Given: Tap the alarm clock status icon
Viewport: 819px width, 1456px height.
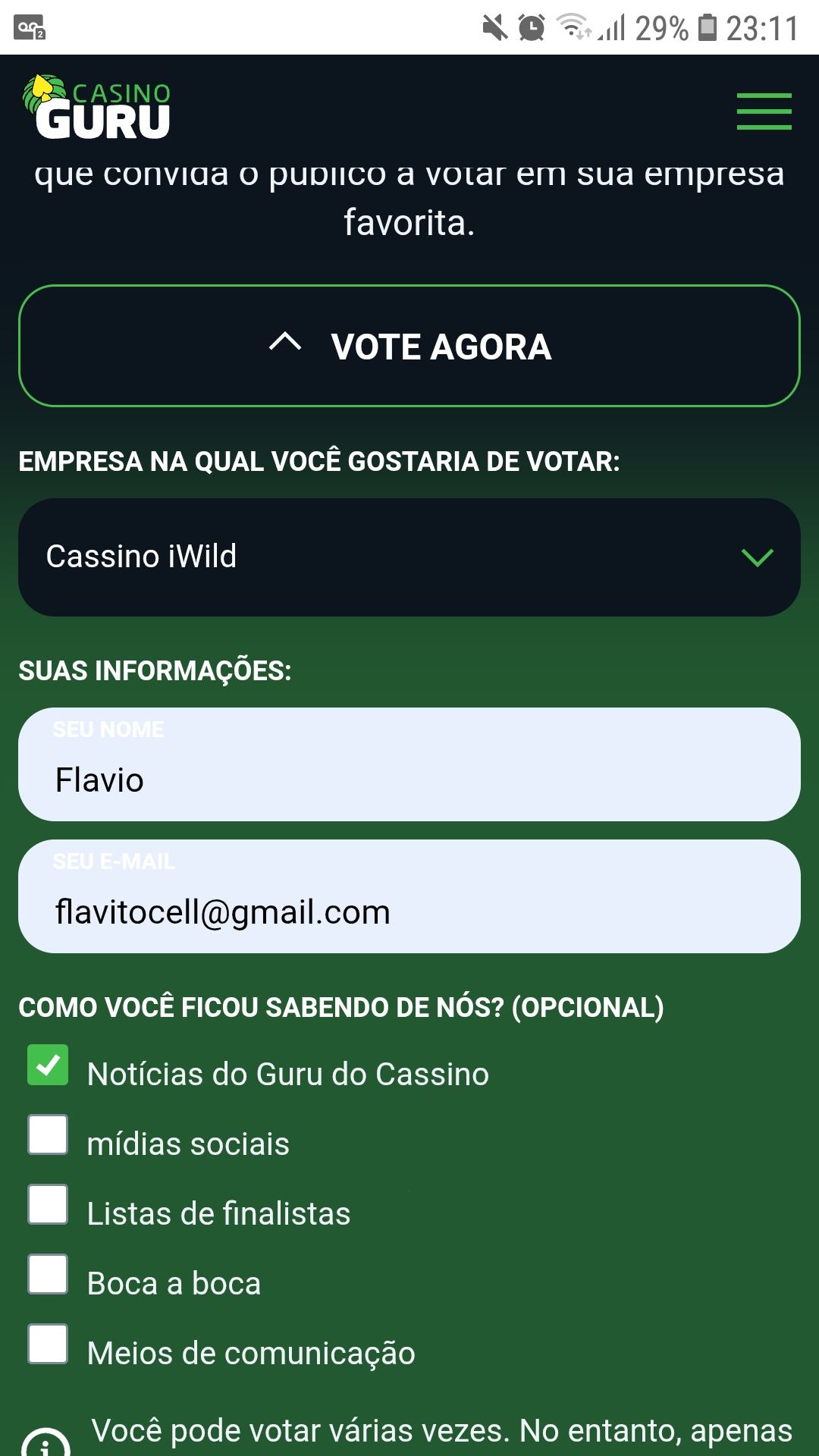Looking at the screenshot, I should point(530,27).
